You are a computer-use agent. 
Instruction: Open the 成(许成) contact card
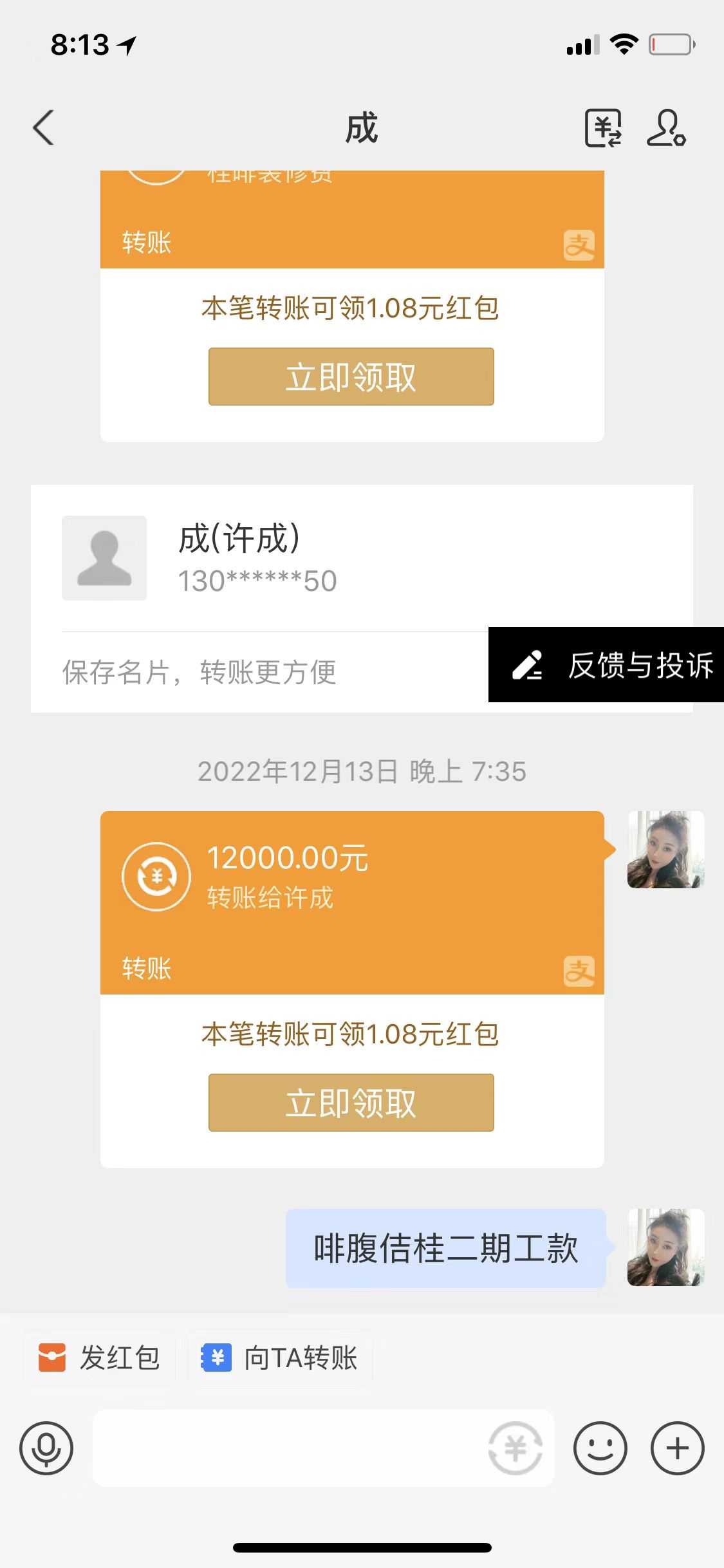(x=257, y=558)
